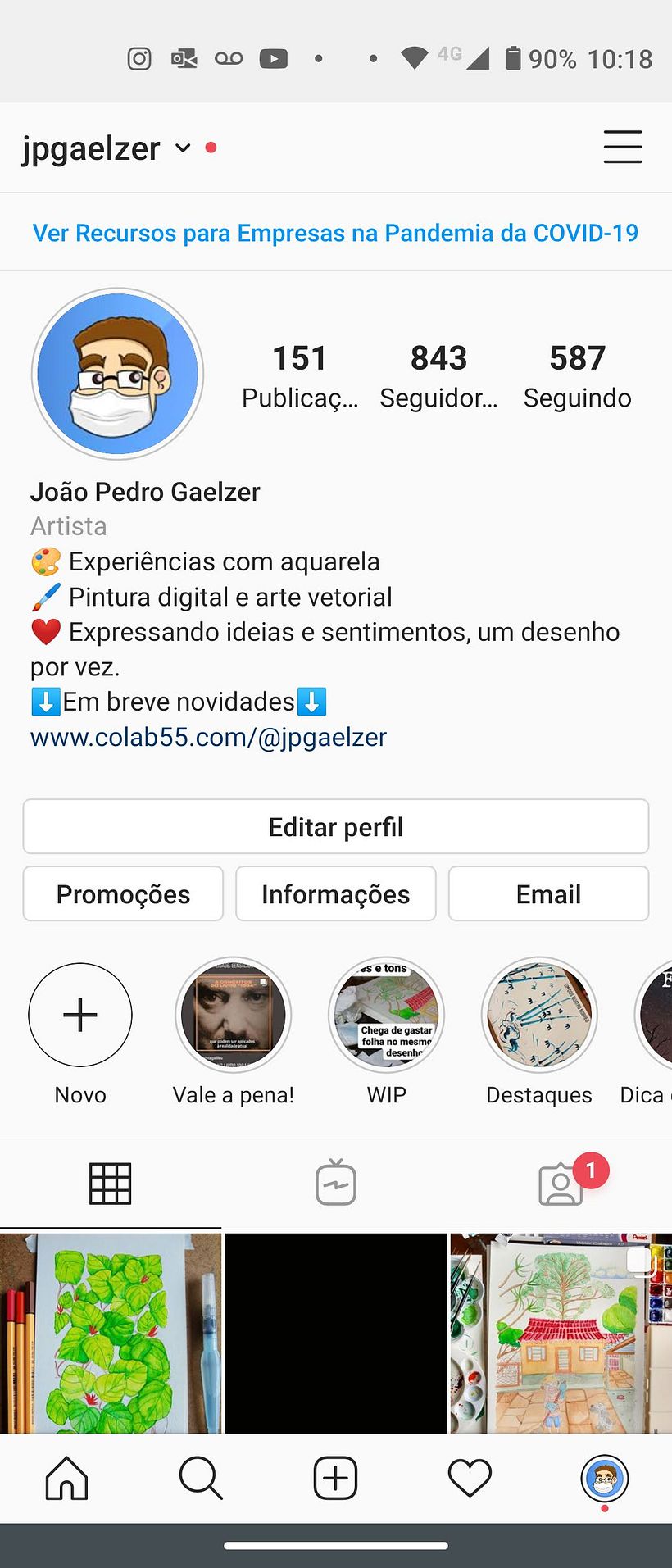The width and height of the screenshot is (672, 1568).
Task: Create a new highlight with Novo plus circle
Action: point(79,1015)
